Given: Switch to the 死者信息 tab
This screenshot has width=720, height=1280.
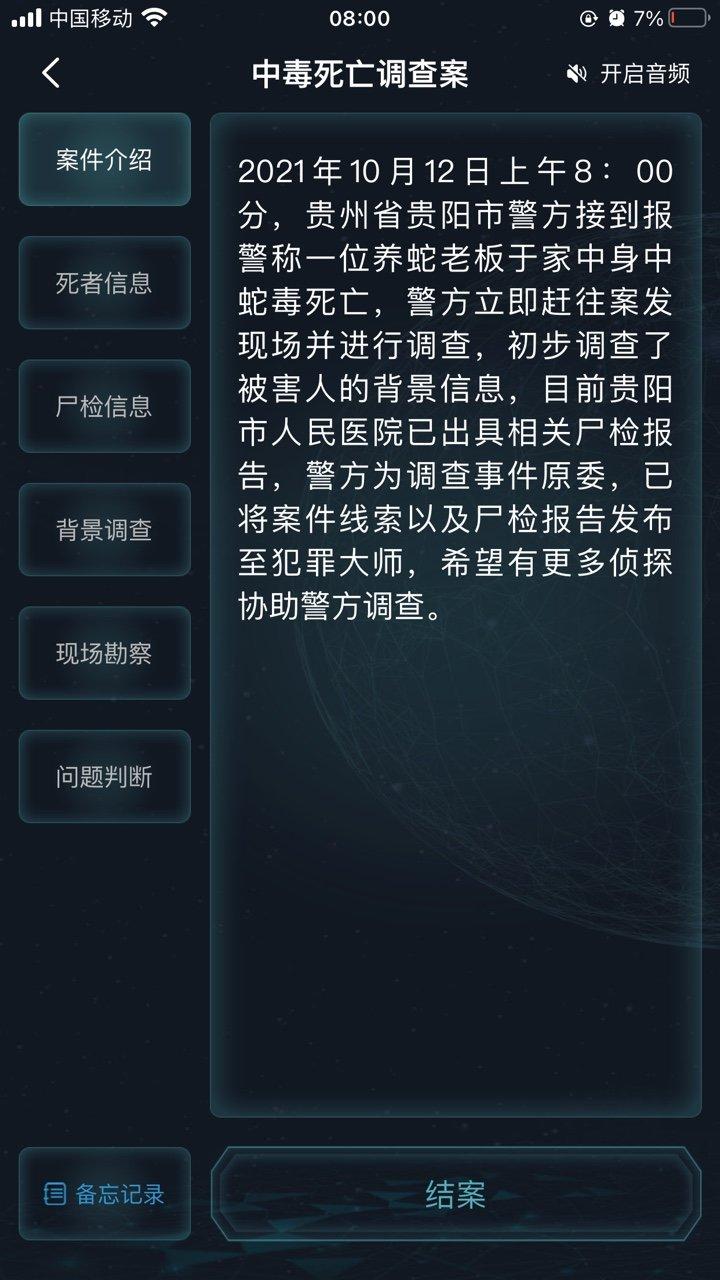Looking at the screenshot, I should [104, 283].
